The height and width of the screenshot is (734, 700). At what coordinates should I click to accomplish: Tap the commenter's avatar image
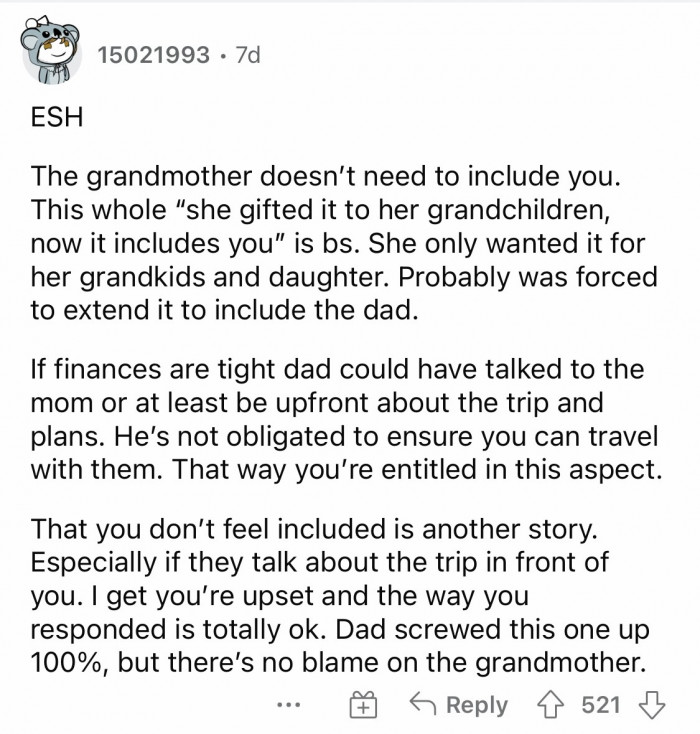pyautogui.click(x=51, y=52)
